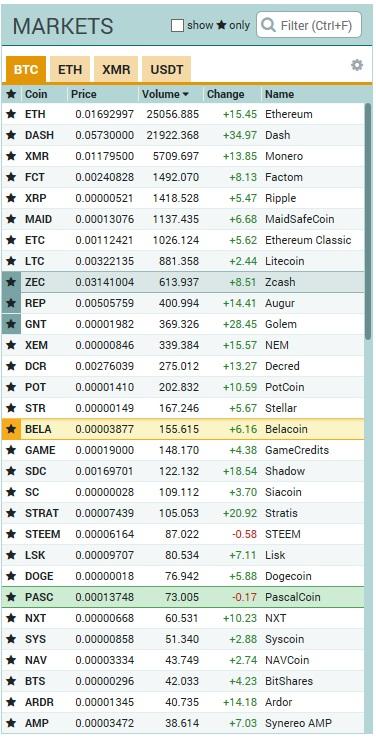Select the PascalCoin PASC row
376x743 pixels.
pyautogui.click(x=183, y=597)
